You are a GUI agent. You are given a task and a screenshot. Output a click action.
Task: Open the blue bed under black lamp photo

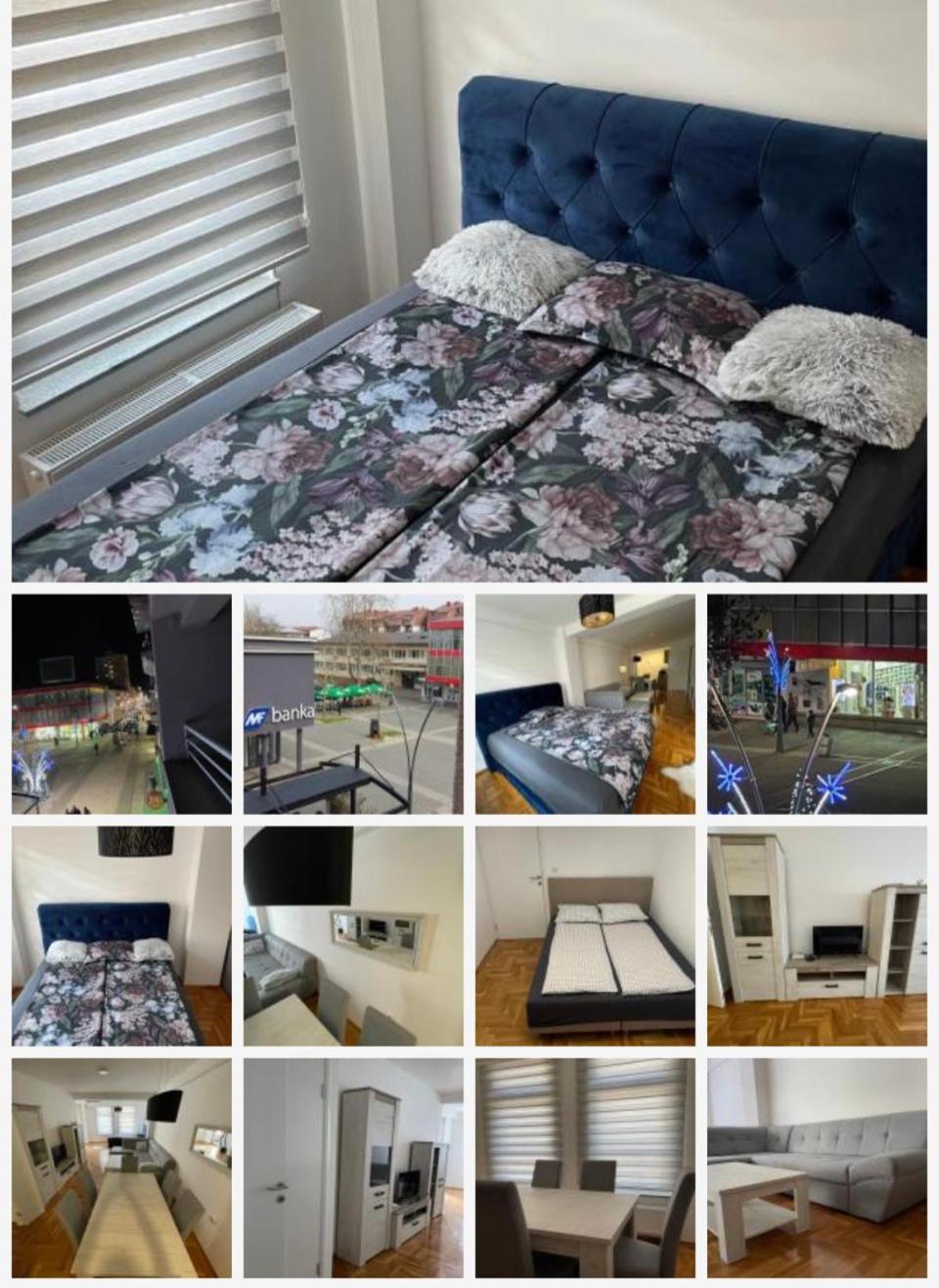point(121,936)
